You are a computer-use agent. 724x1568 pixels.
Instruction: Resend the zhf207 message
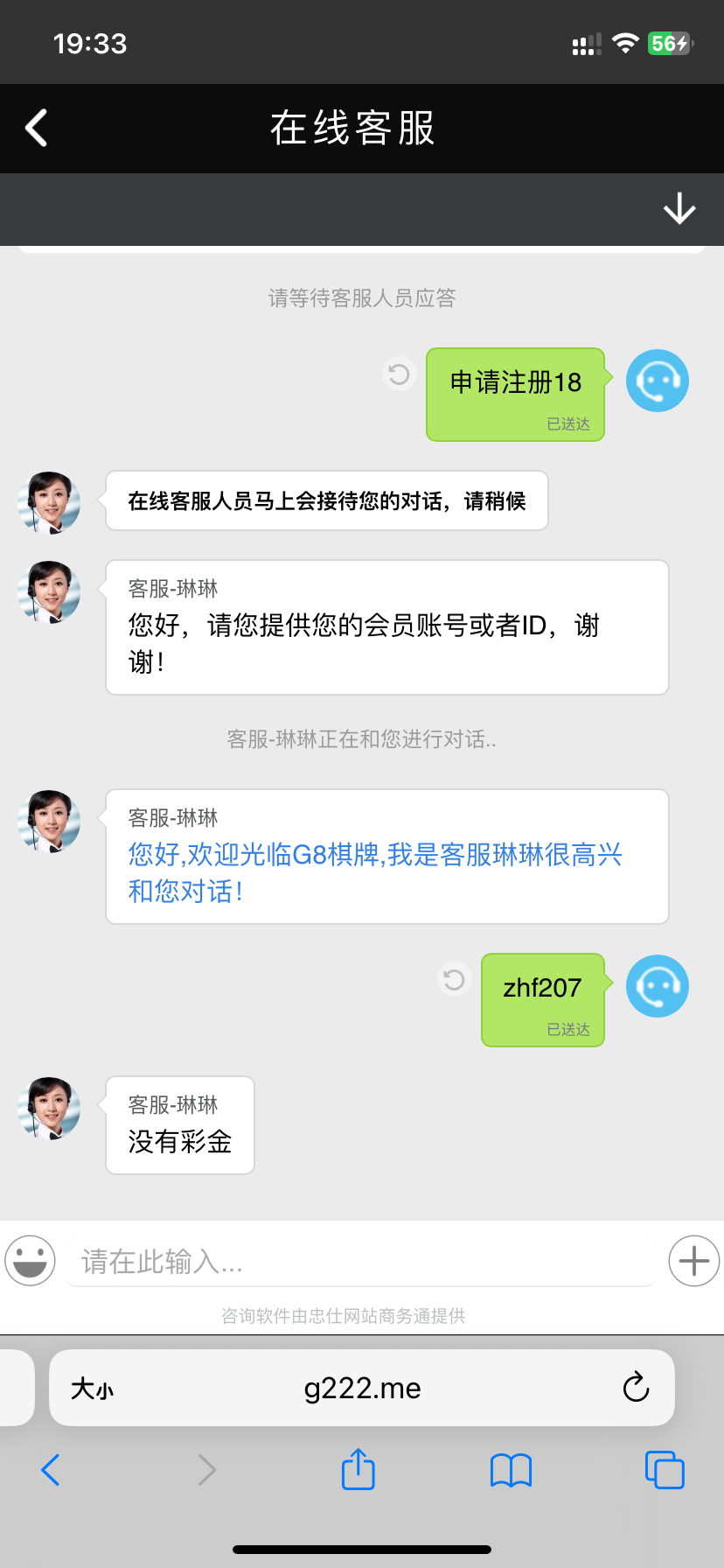click(x=454, y=979)
